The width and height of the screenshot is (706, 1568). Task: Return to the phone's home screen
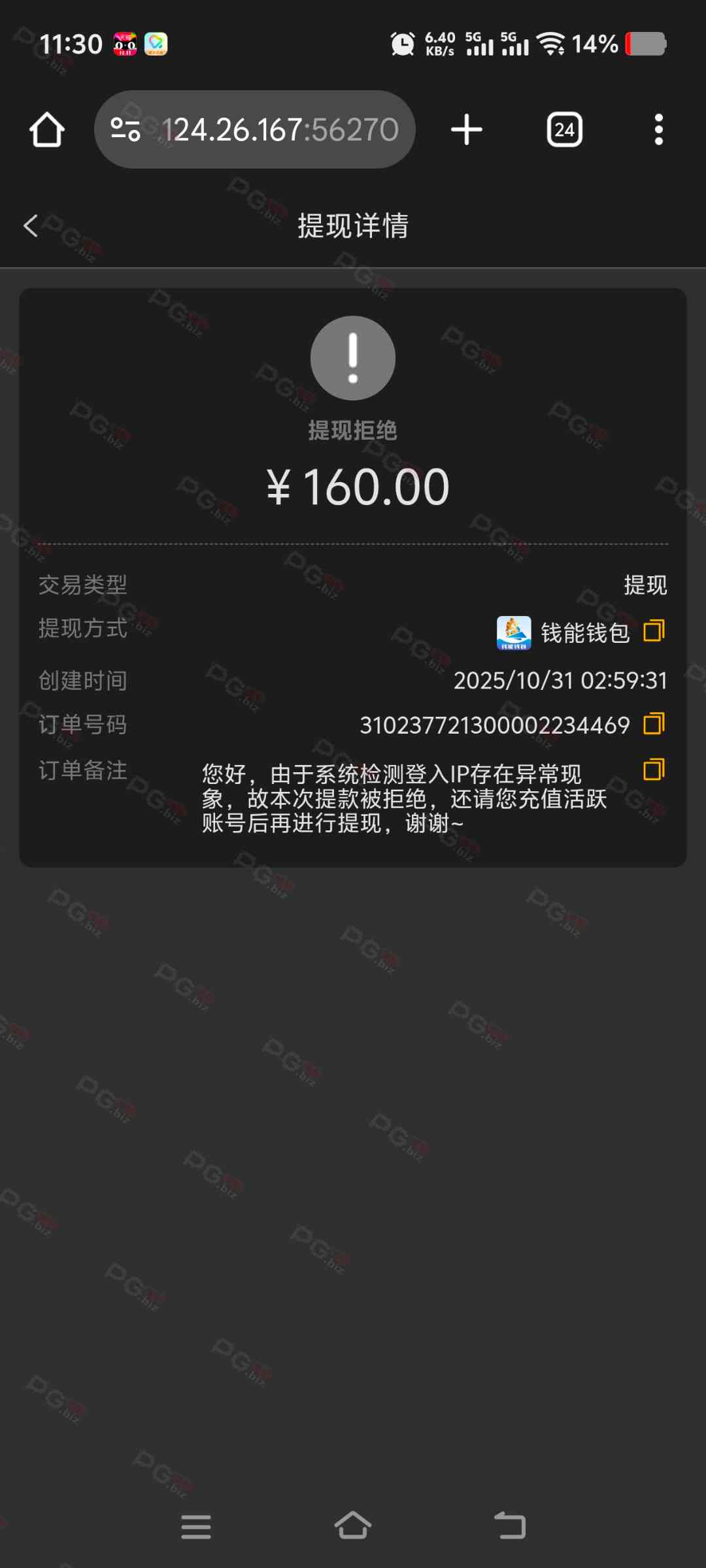[x=353, y=1526]
